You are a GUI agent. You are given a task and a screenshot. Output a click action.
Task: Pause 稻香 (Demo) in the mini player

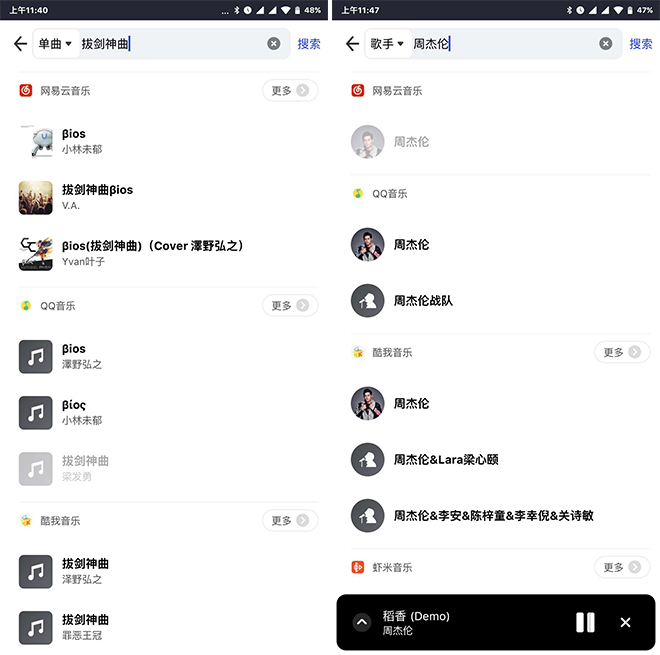(585, 622)
